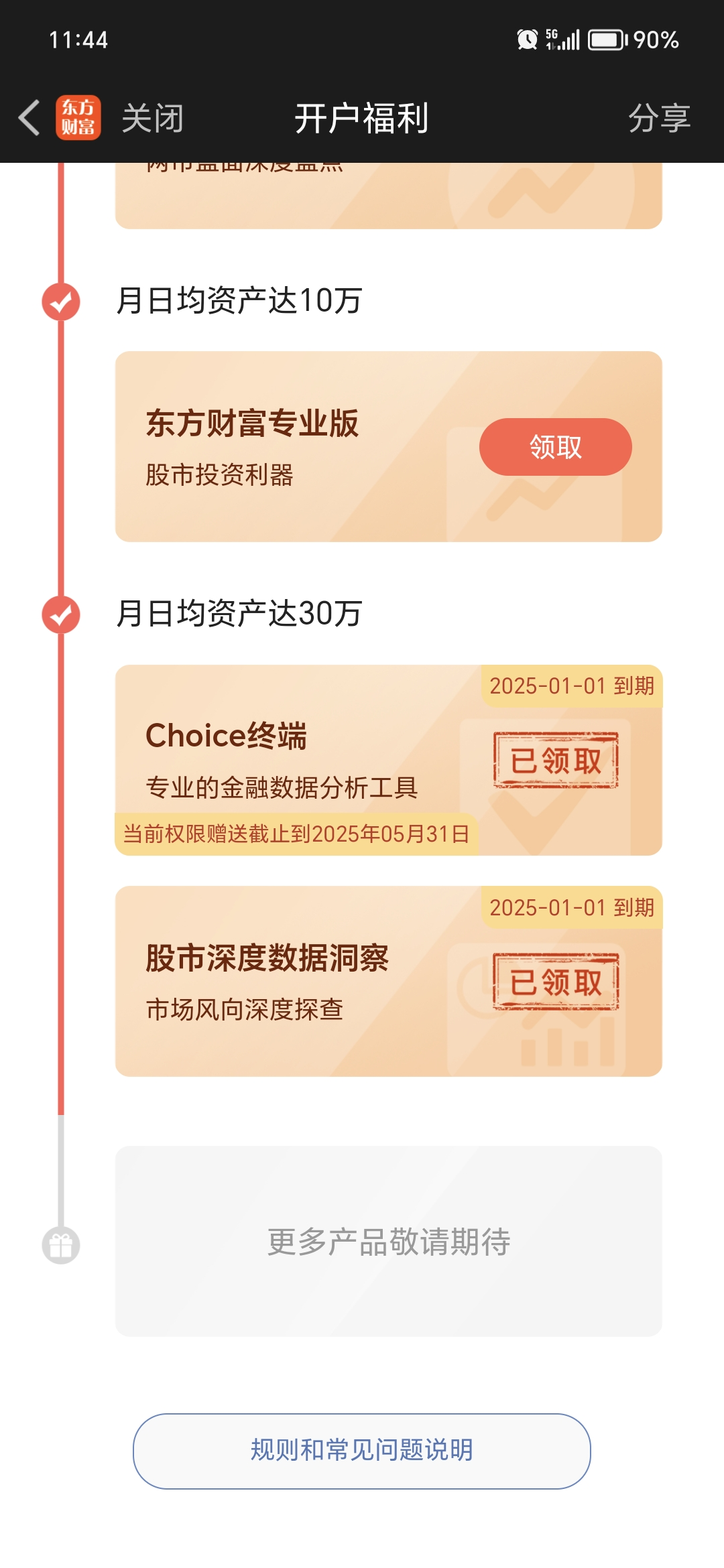Image resolution: width=724 pixels, height=1568 pixels.
Task: Claim 东方财富专业版 with the 领取 button
Action: pos(555,447)
